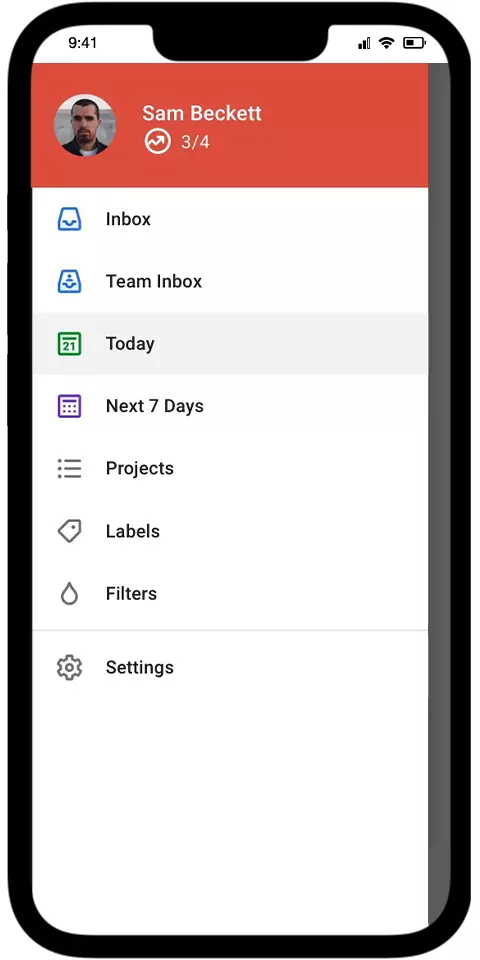Screen dimensions: 480x960
Task: Open Next 7 Days
Action: (230, 406)
